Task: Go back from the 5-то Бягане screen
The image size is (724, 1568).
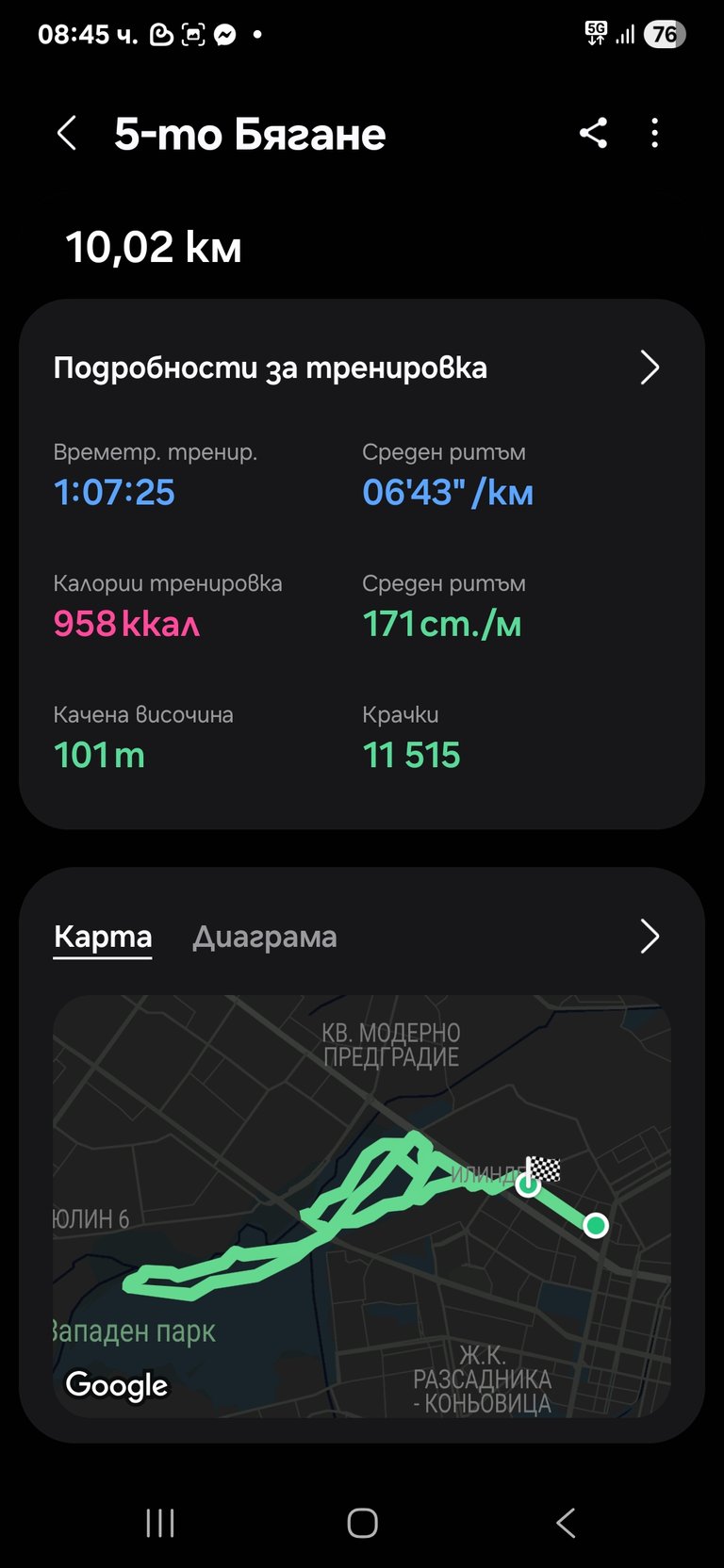Action: click(x=67, y=134)
